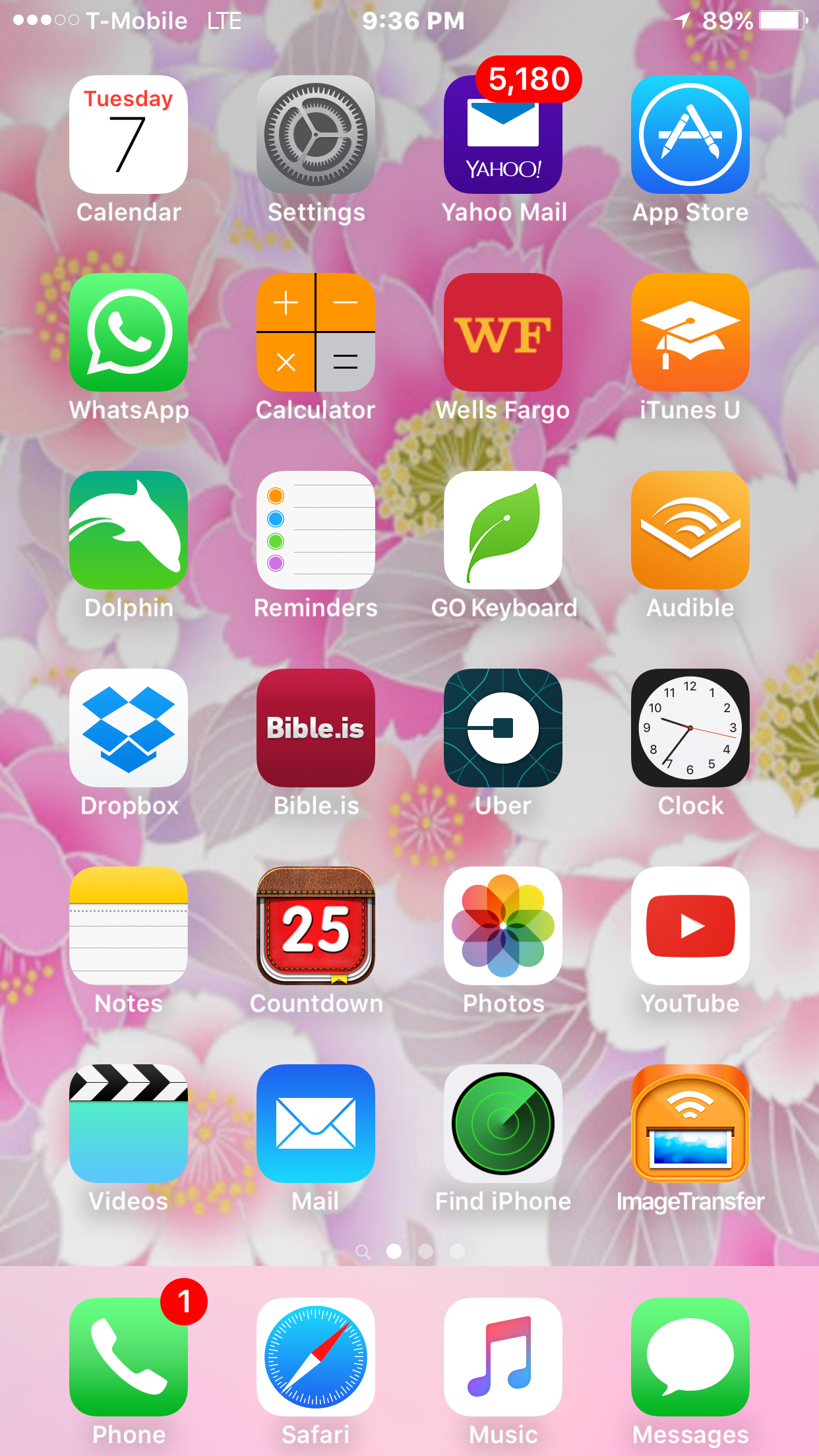
Task: Open Reminders
Action: point(316,530)
